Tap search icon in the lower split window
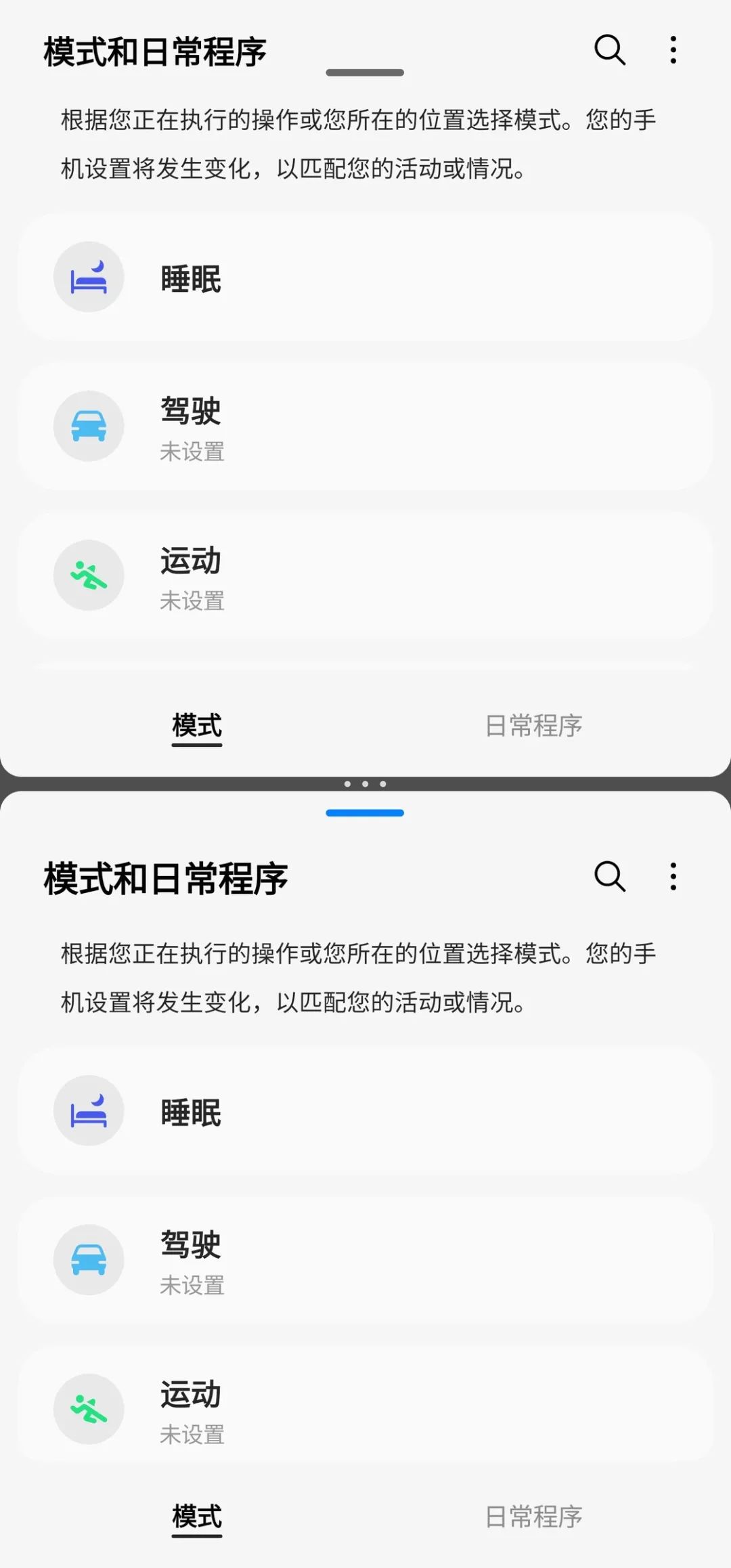The height and width of the screenshot is (1568, 731). point(609,877)
